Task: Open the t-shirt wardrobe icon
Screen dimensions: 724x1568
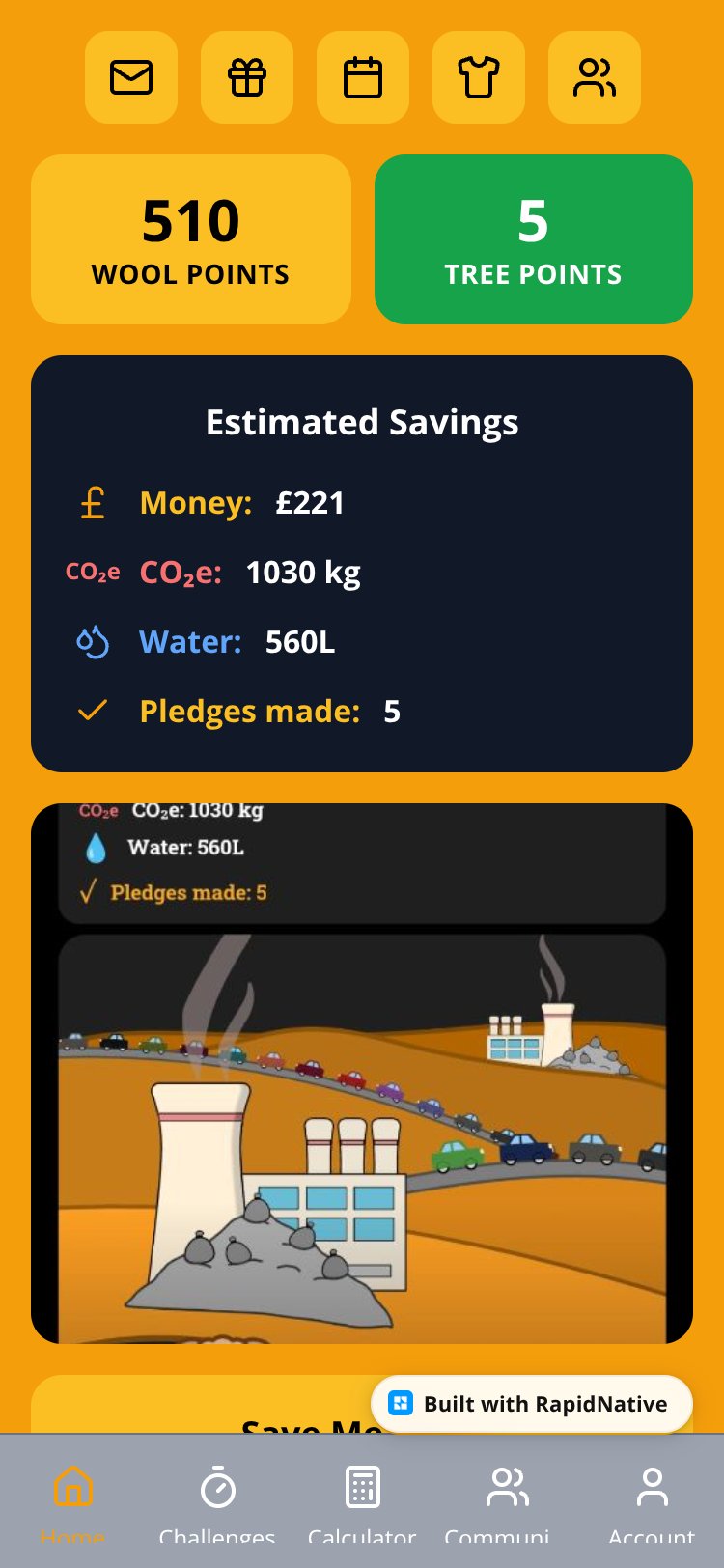Action: coord(479,77)
